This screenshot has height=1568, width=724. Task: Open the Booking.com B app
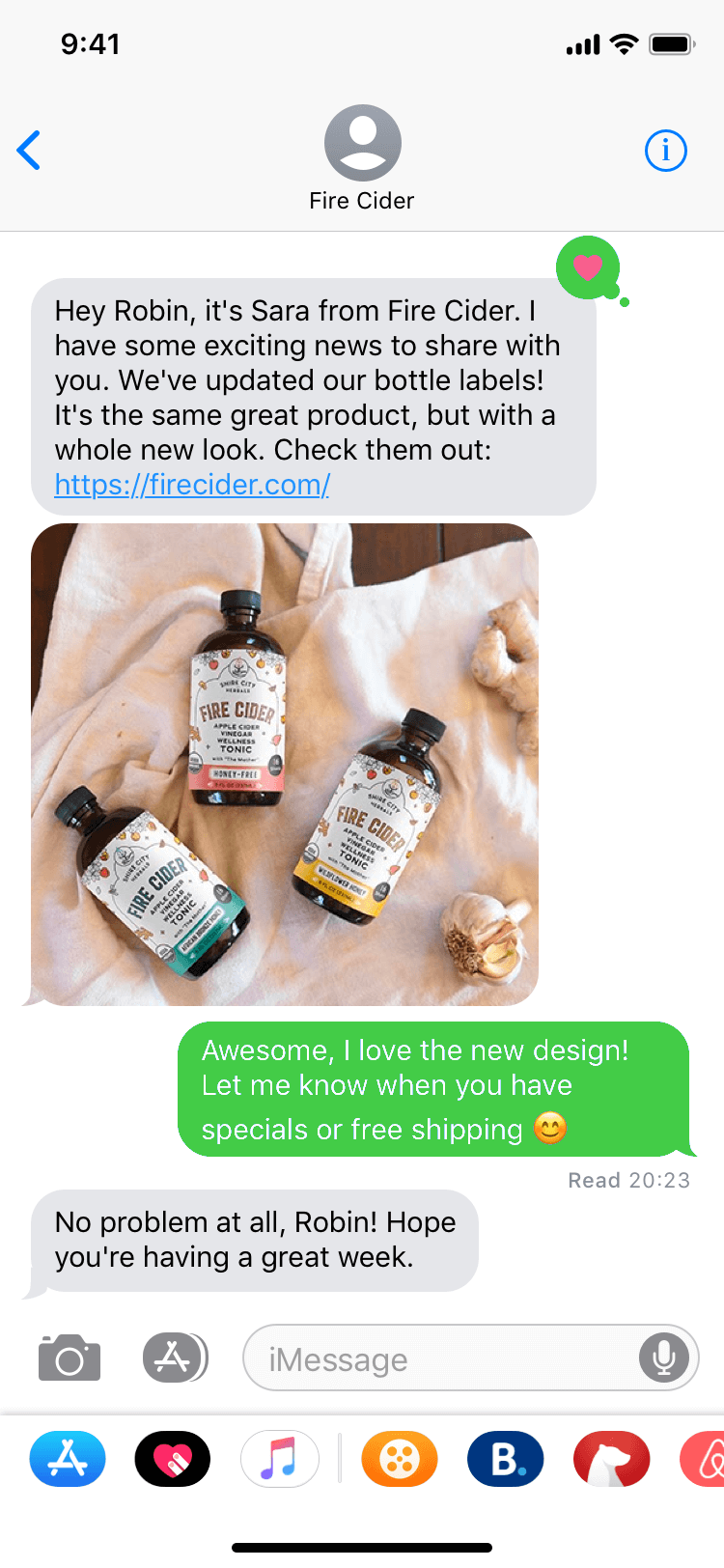point(506,1459)
